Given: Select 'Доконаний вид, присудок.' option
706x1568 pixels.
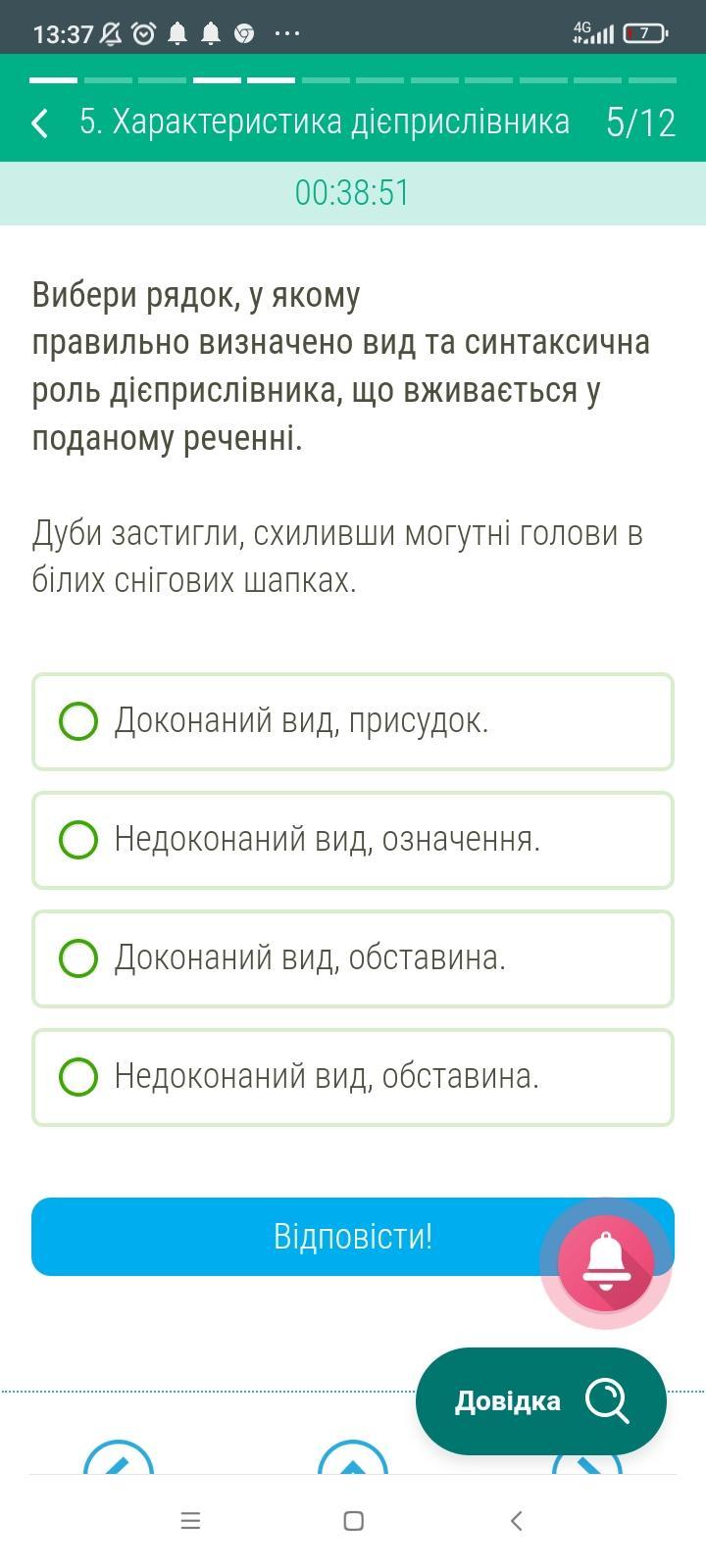Looking at the screenshot, I should [x=353, y=721].
